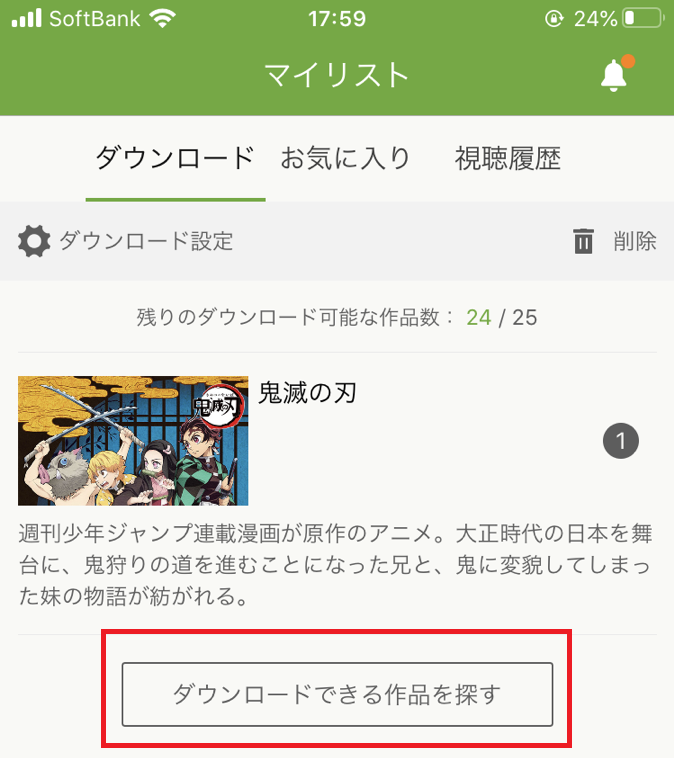Tap the 削除 trash button
Image resolution: width=674 pixels, height=758 pixels.
click(x=614, y=241)
